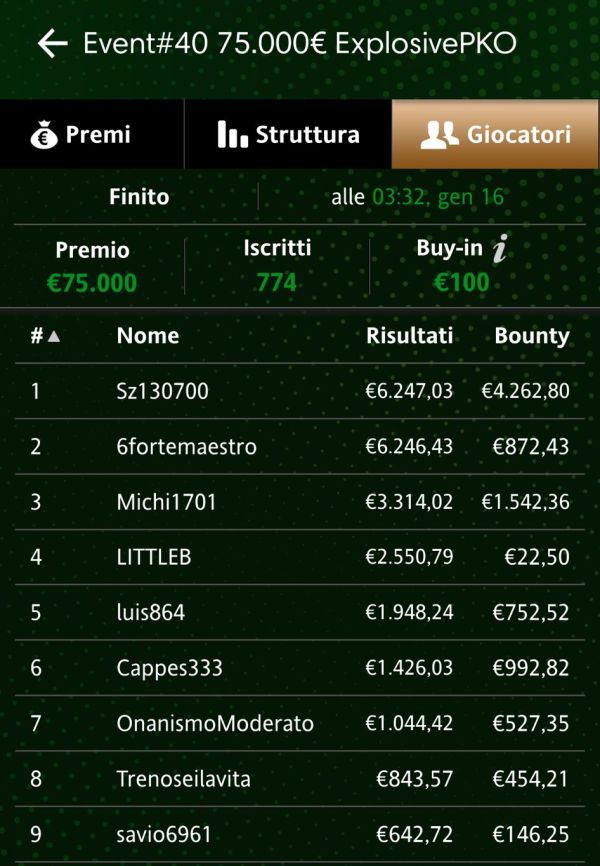Sort the list by Nome header
This screenshot has width=600, height=866.
point(148,336)
